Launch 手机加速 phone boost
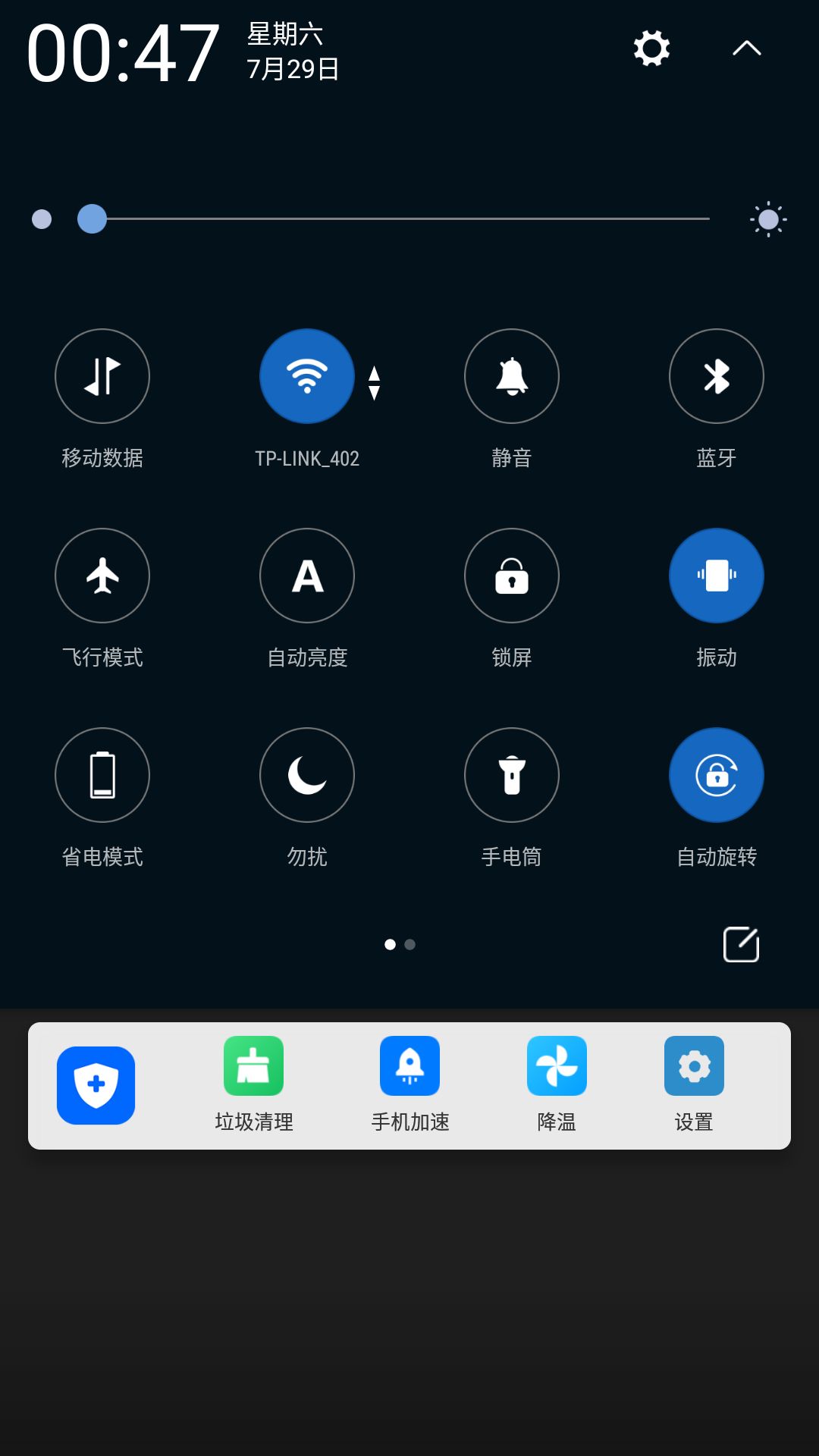Viewport: 819px width, 1456px height. coord(409,1084)
